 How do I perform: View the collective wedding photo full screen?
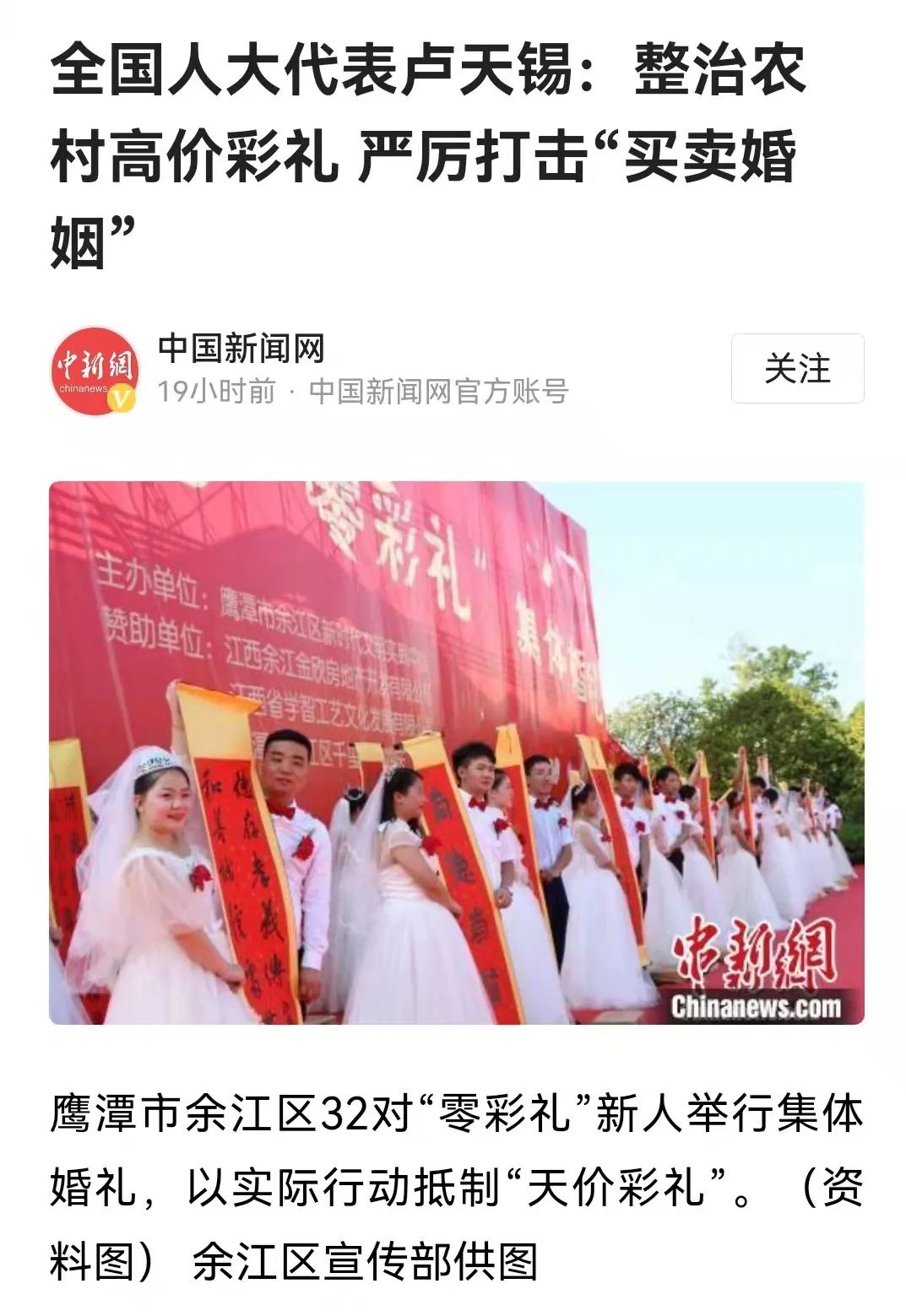(456, 752)
